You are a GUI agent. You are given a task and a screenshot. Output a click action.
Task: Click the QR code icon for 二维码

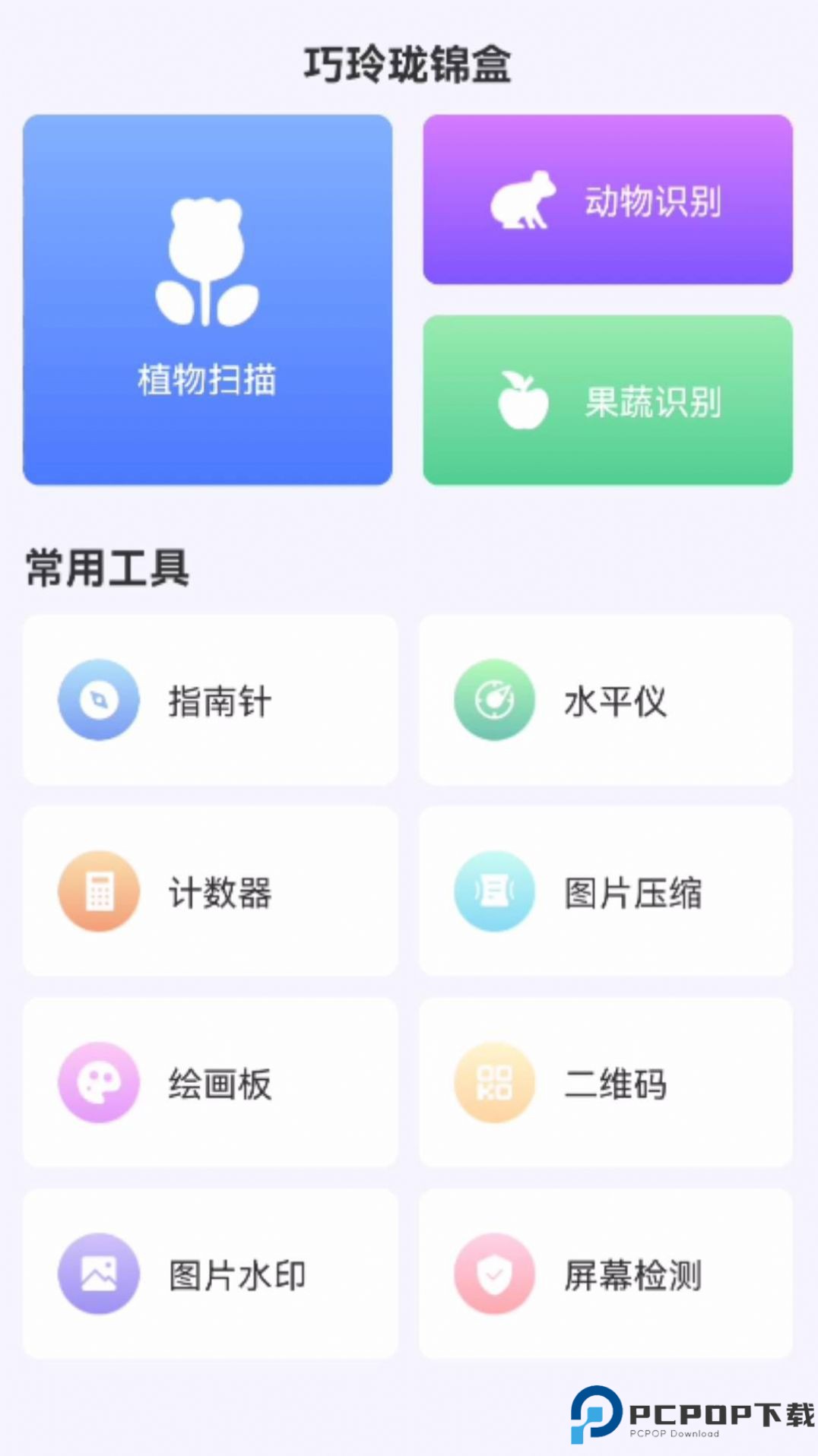[493, 1084]
